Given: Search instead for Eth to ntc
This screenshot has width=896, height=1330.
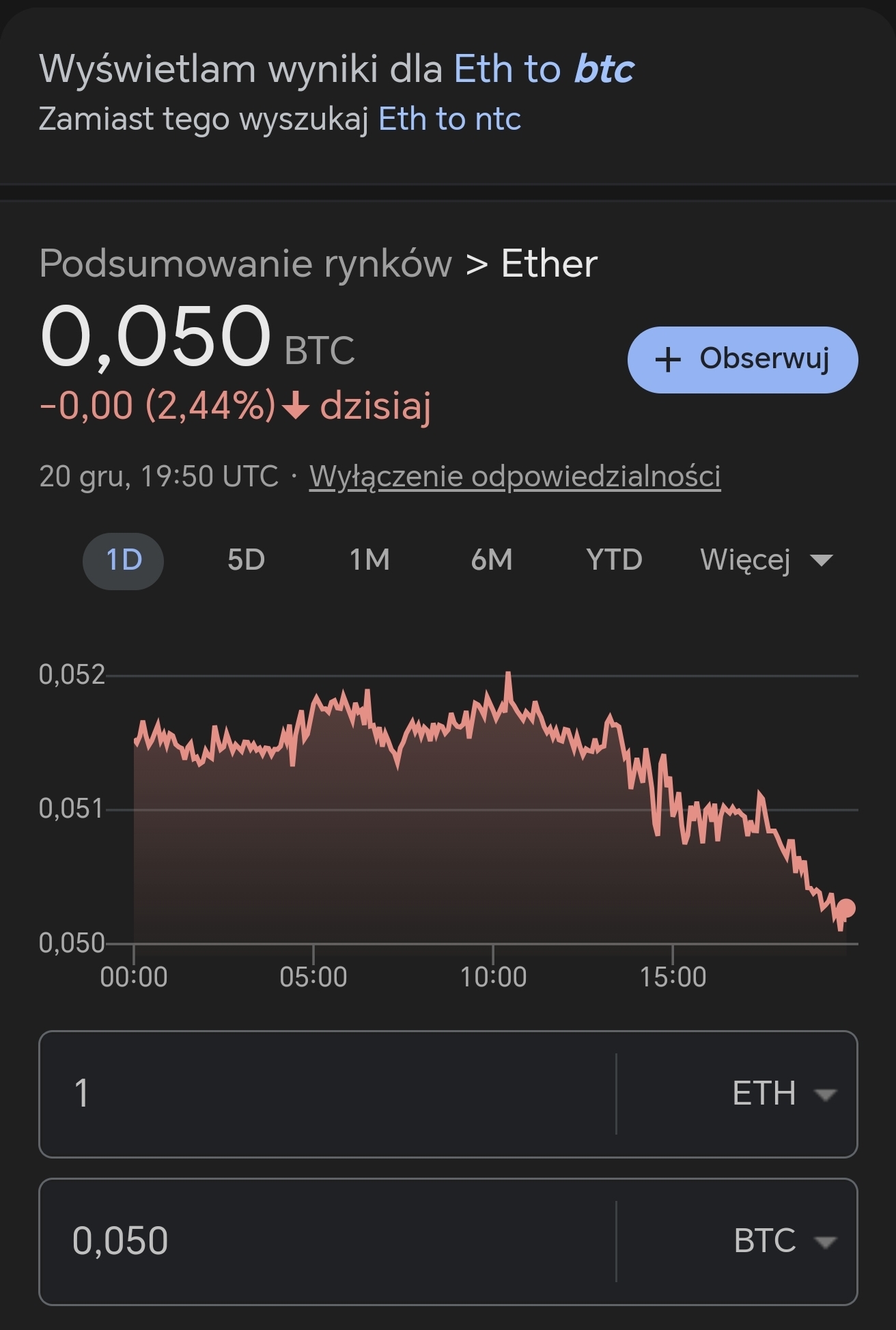Looking at the screenshot, I should [449, 120].
